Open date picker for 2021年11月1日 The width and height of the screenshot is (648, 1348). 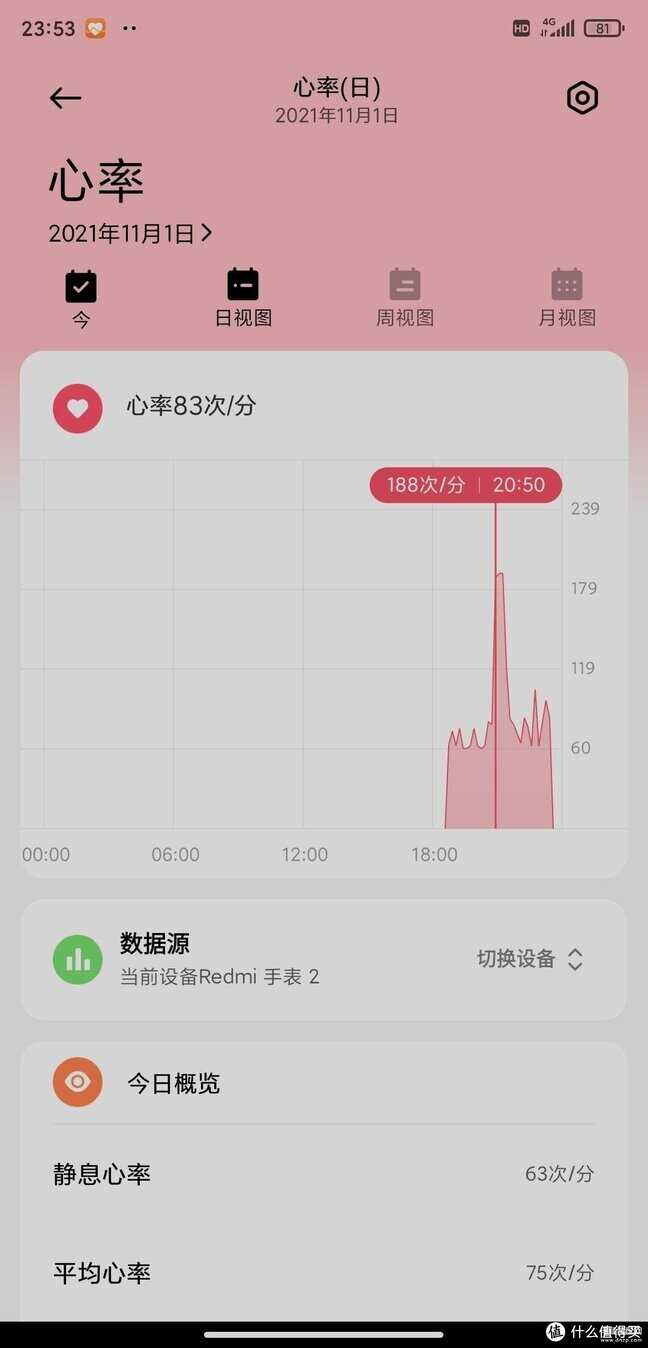pos(130,233)
